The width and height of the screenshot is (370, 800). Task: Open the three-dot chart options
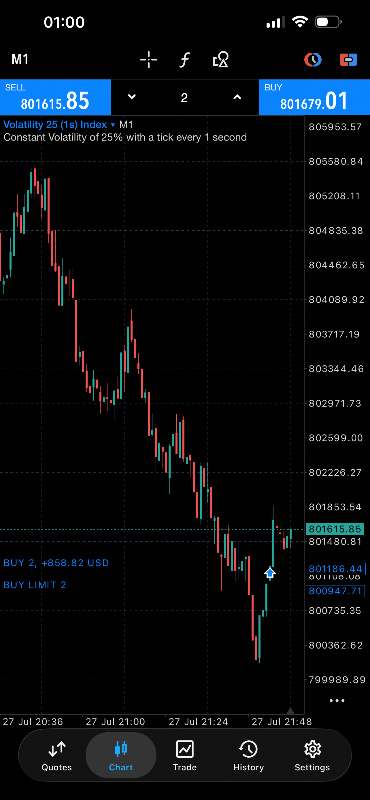point(337,701)
